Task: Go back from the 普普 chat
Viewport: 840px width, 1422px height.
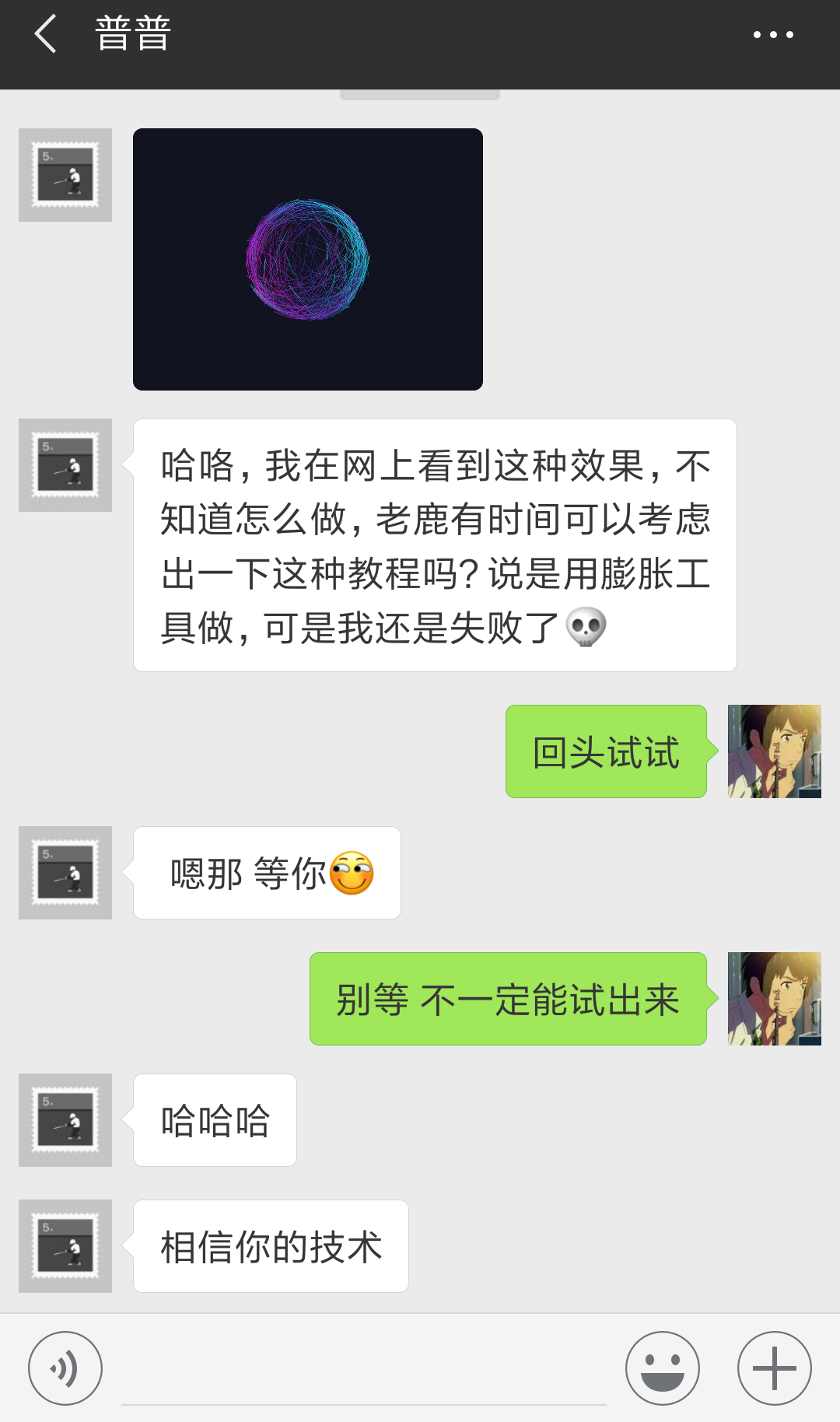Action: click(x=47, y=35)
